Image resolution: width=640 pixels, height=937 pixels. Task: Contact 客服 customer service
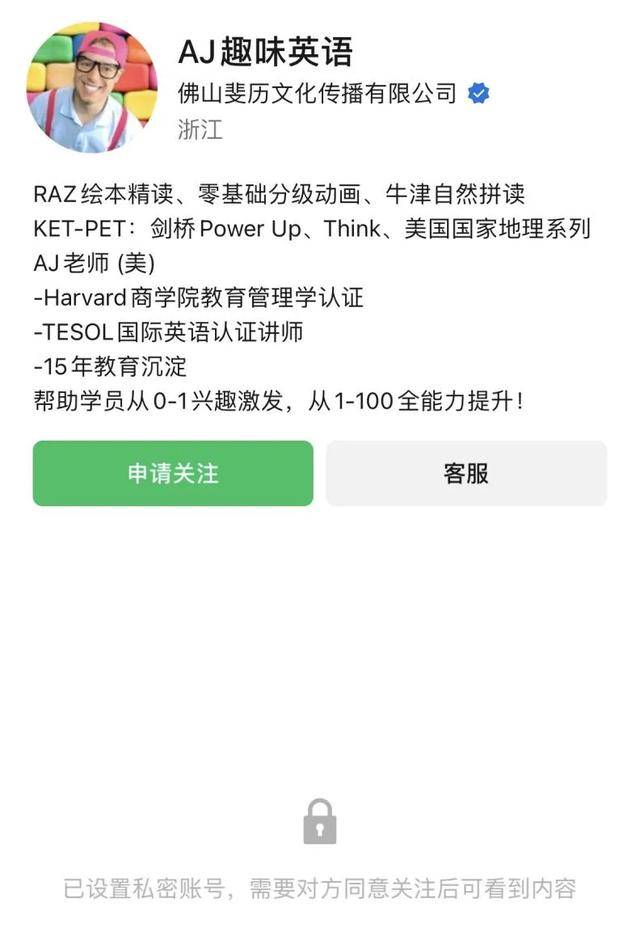(x=466, y=474)
